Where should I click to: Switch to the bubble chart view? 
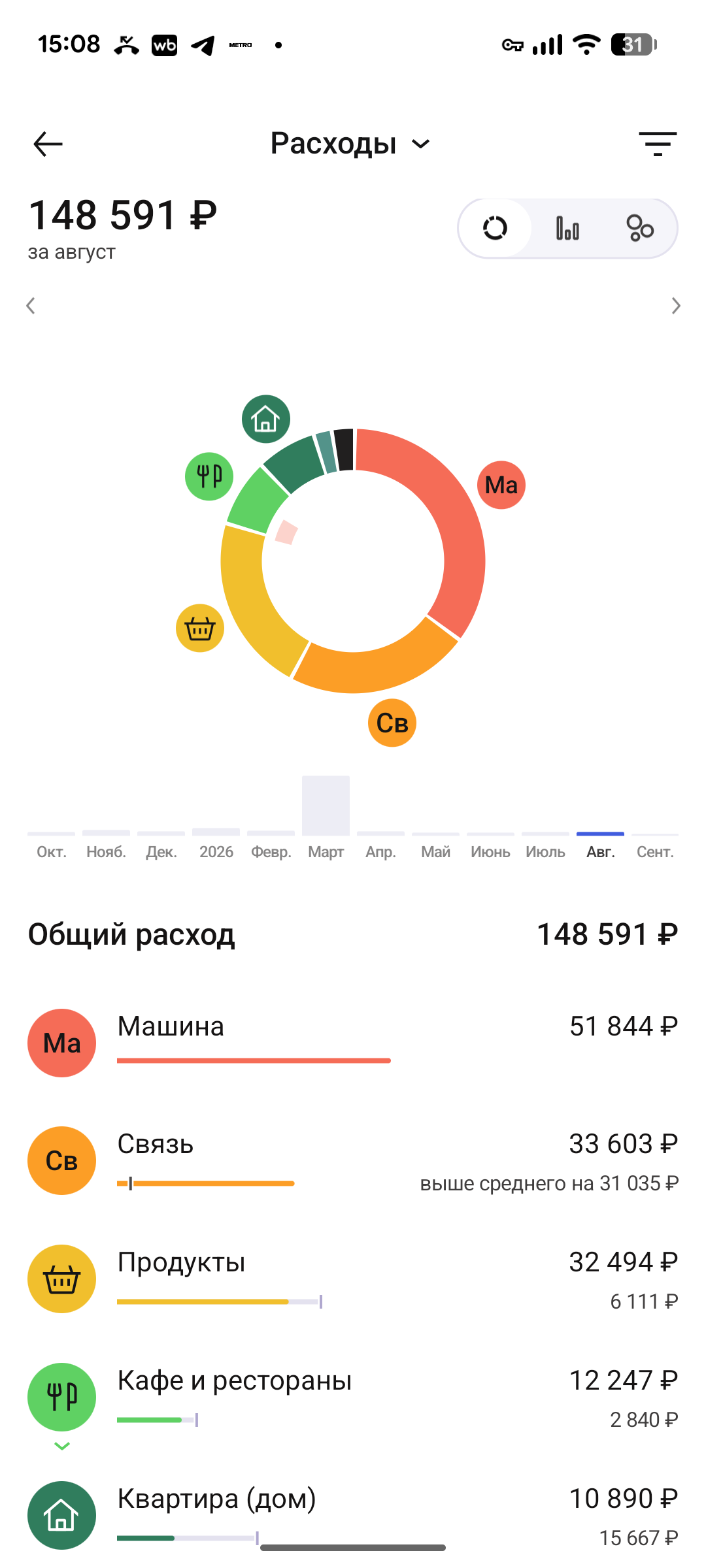coord(640,228)
